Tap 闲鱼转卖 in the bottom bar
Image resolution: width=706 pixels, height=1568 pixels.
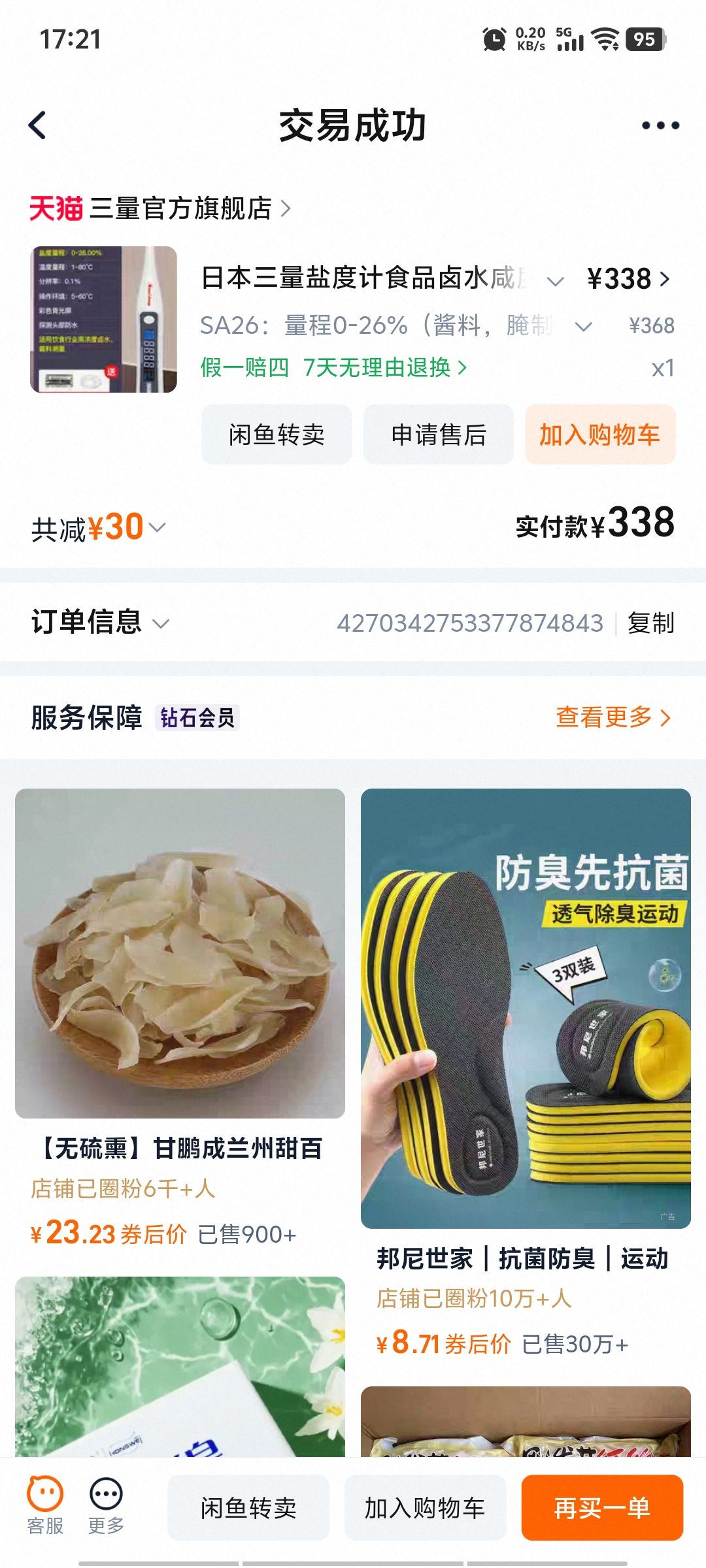click(248, 1508)
